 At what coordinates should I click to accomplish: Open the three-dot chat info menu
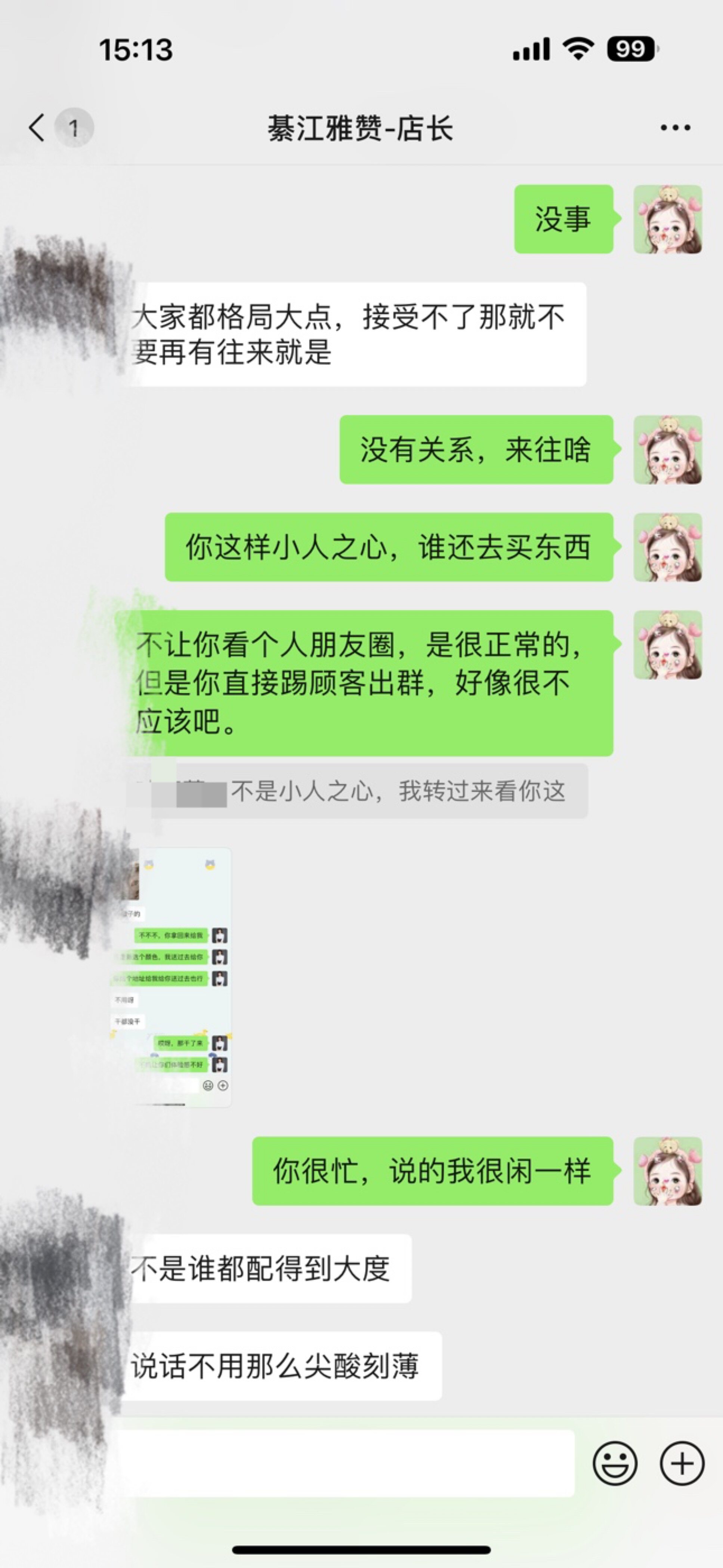pyautogui.click(x=675, y=128)
